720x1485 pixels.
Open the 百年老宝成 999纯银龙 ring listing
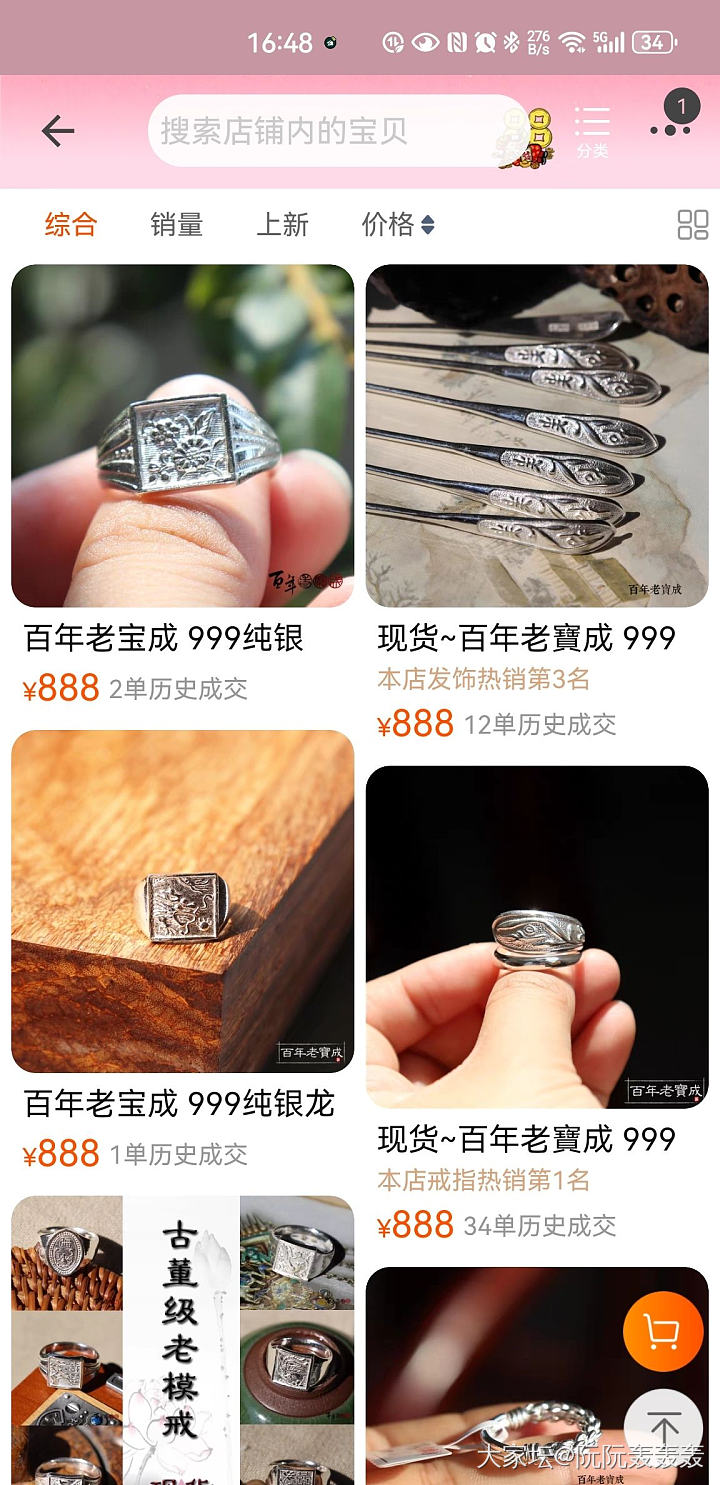182,902
